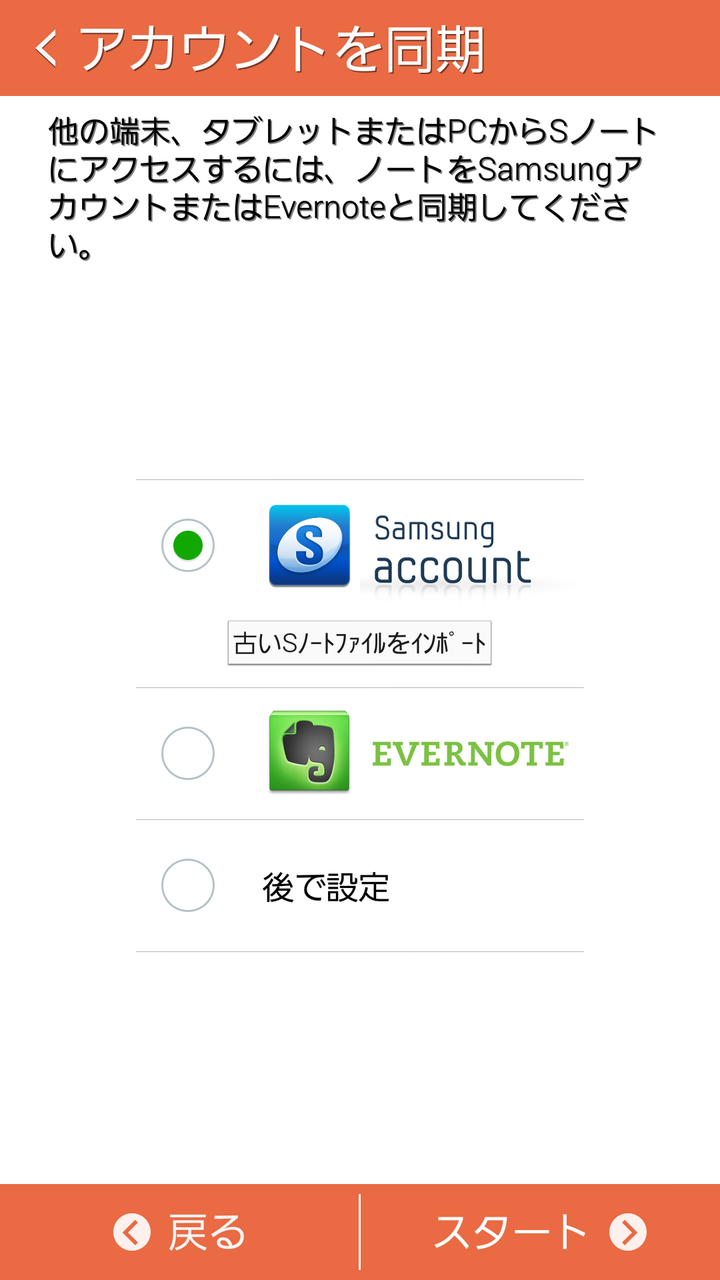Tap 古いSノートファイルをインポート button
The height and width of the screenshot is (1280, 720).
click(359, 644)
